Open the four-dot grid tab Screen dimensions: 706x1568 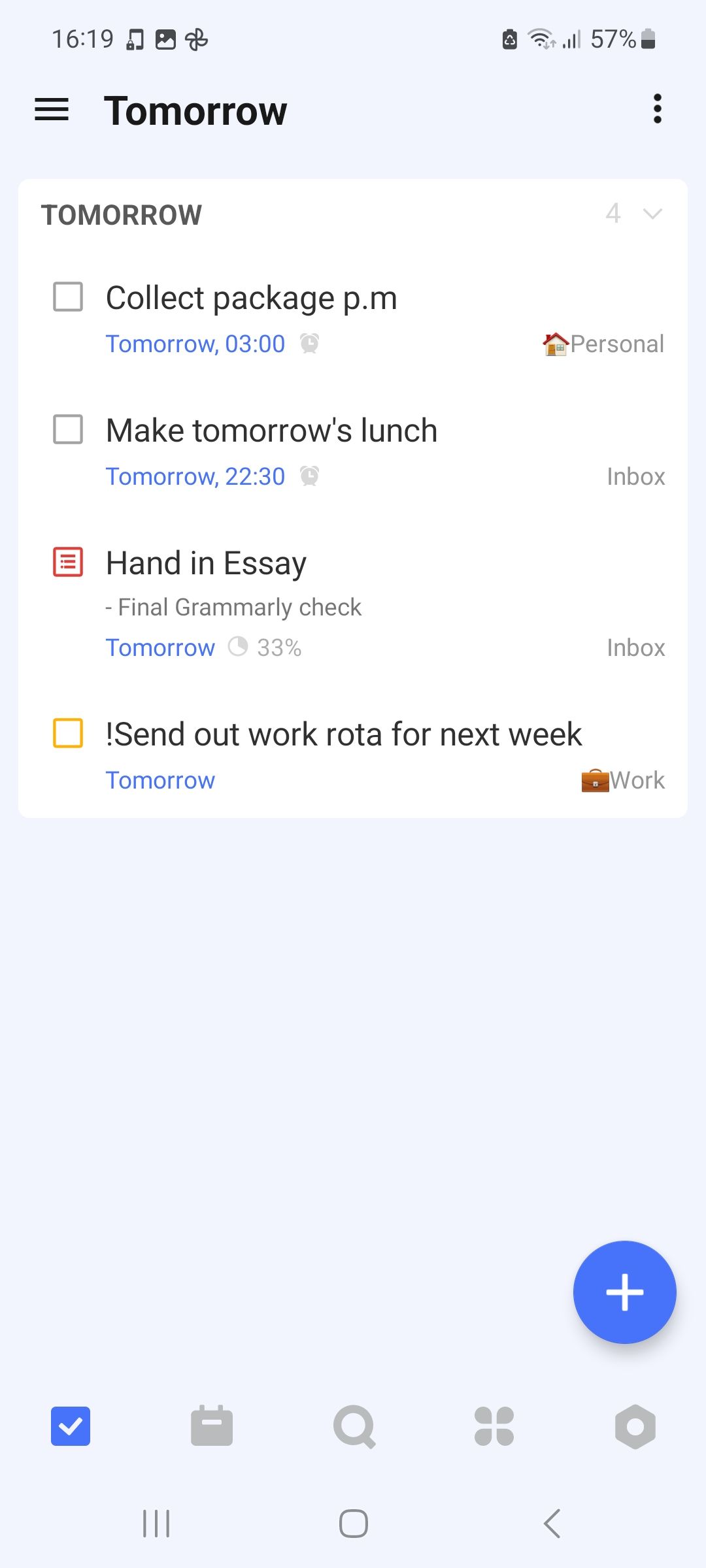tap(494, 1426)
